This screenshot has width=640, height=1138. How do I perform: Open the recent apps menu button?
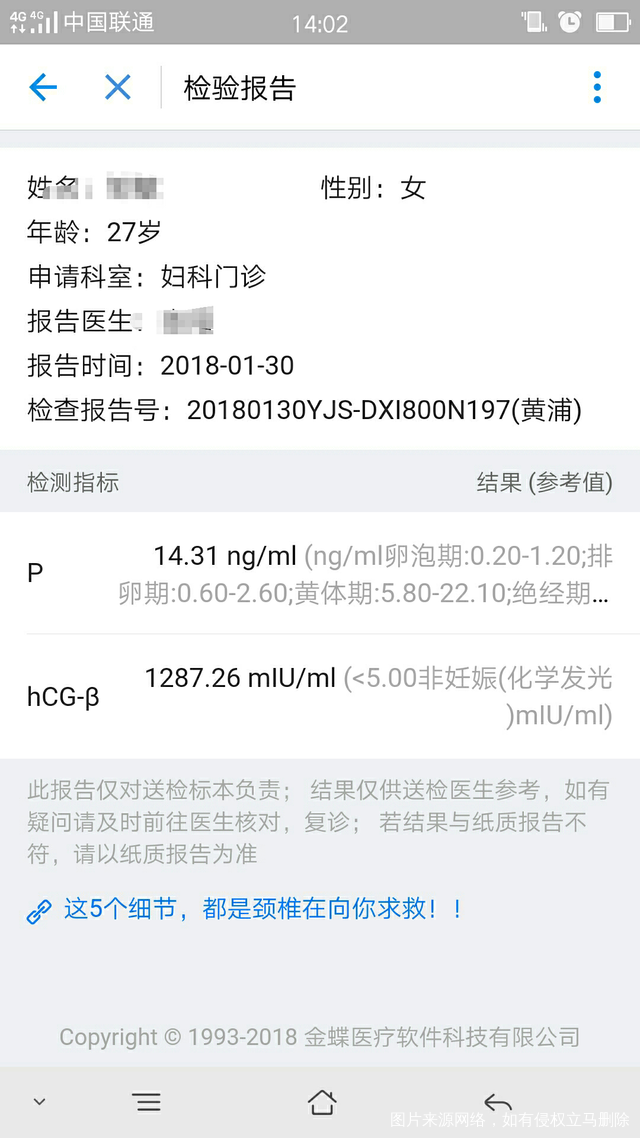pos(147,1102)
